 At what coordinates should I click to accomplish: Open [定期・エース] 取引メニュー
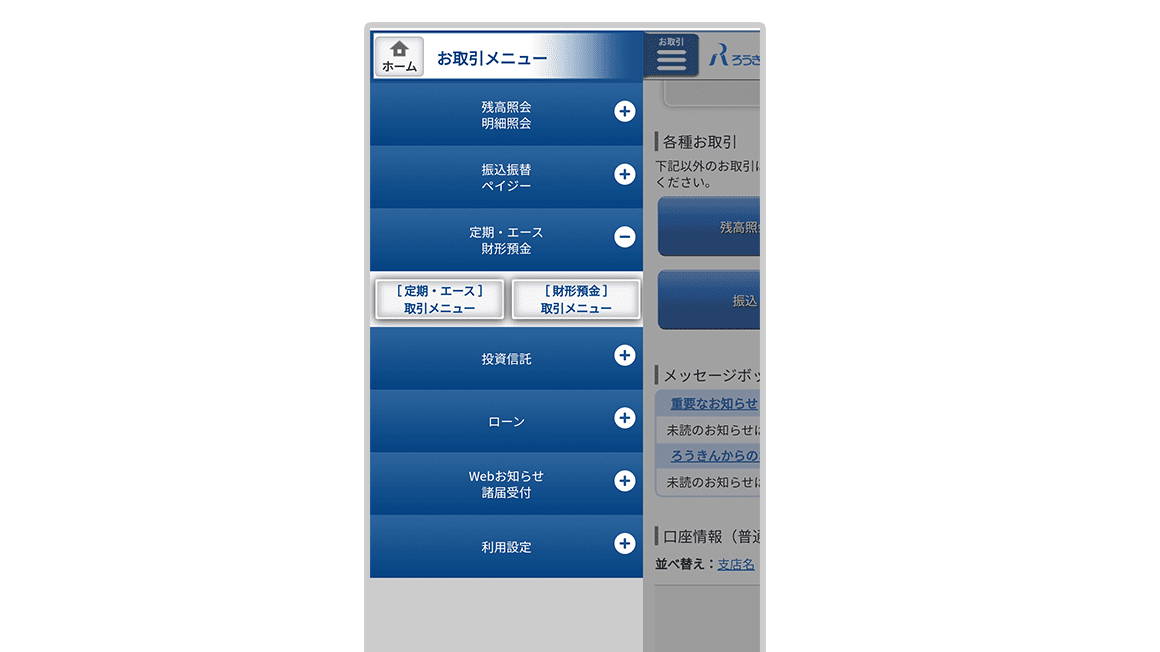tap(439, 299)
